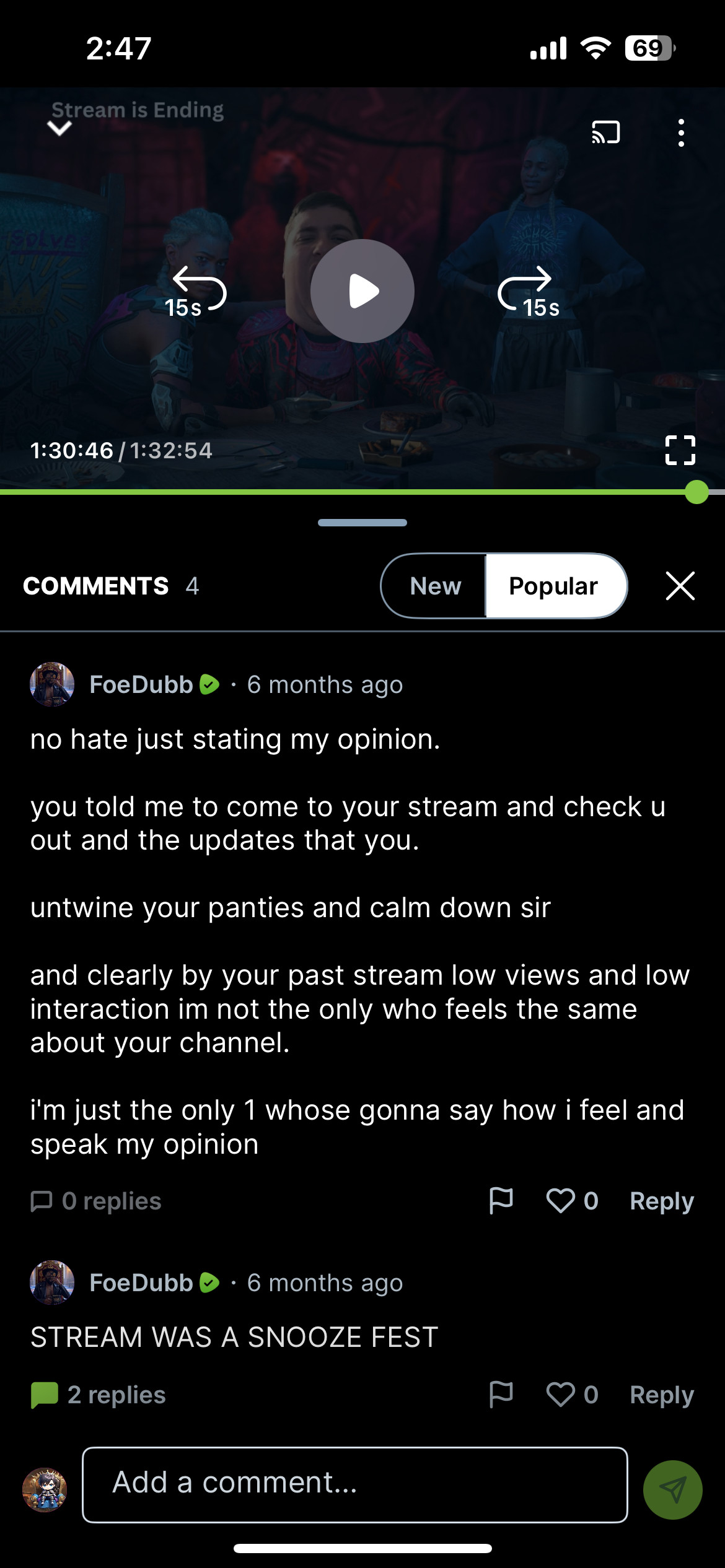The width and height of the screenshot is (725, 1568).
Task: Play the paused video
Action: 362,291
